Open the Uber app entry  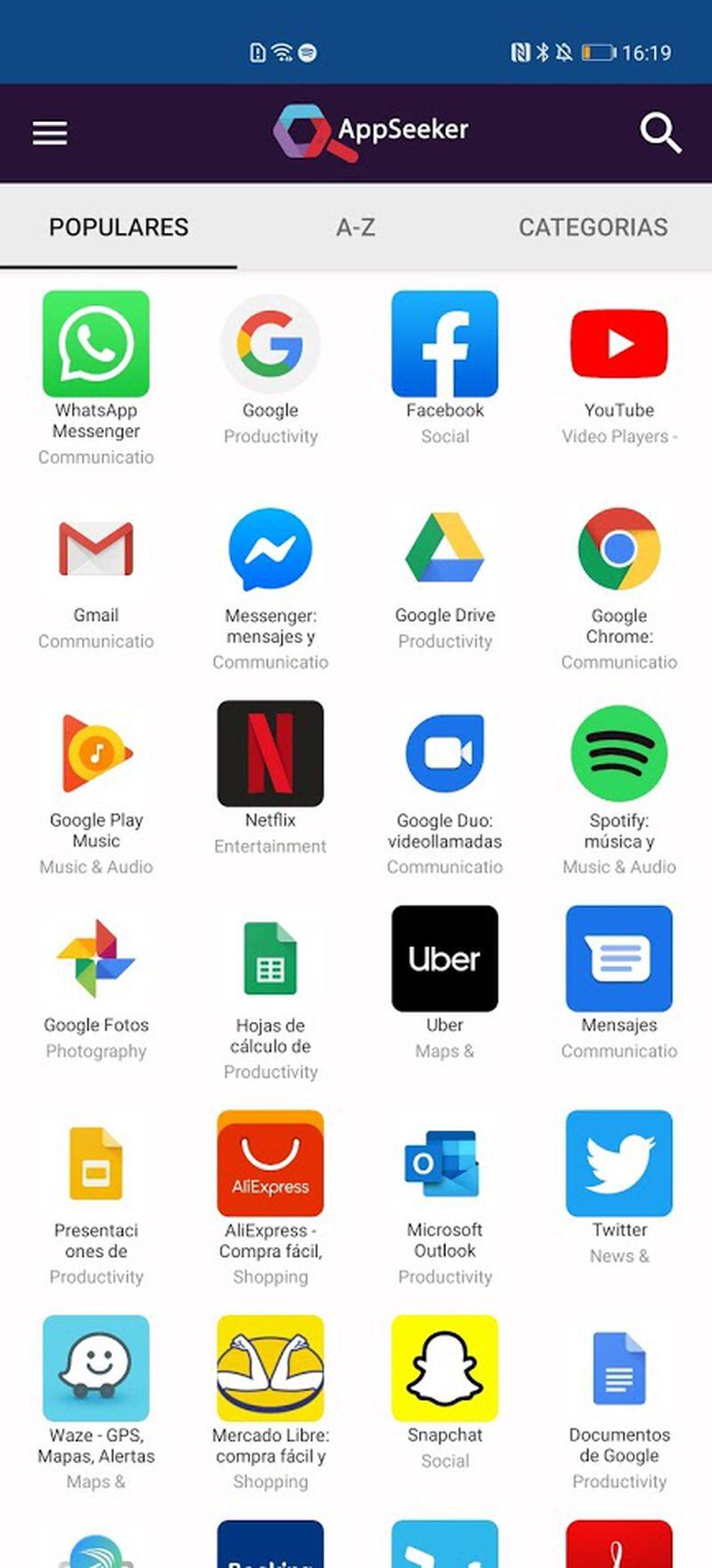tap(445, 959)
